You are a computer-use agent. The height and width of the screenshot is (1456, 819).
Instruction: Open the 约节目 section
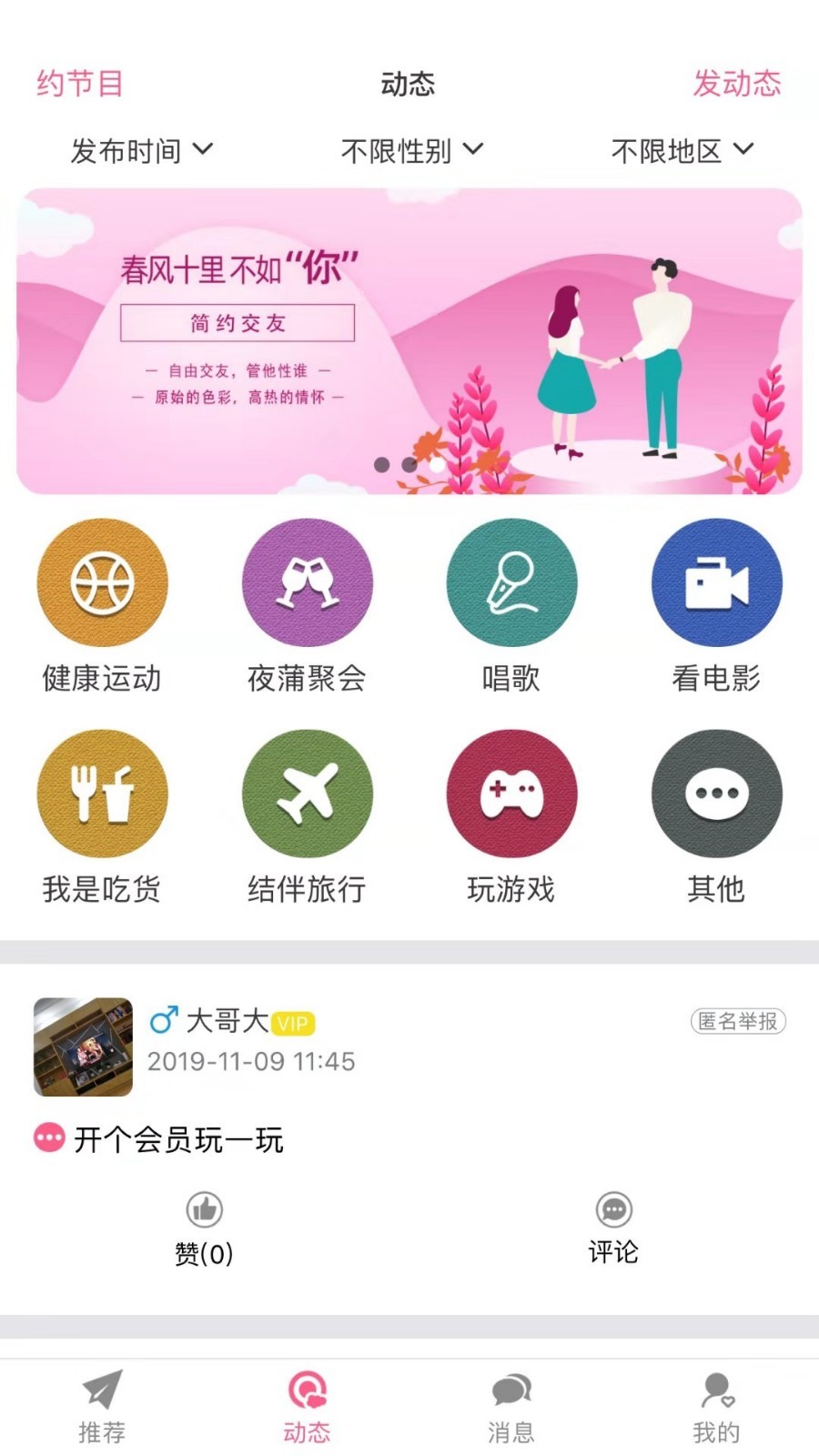click(79, 84)
